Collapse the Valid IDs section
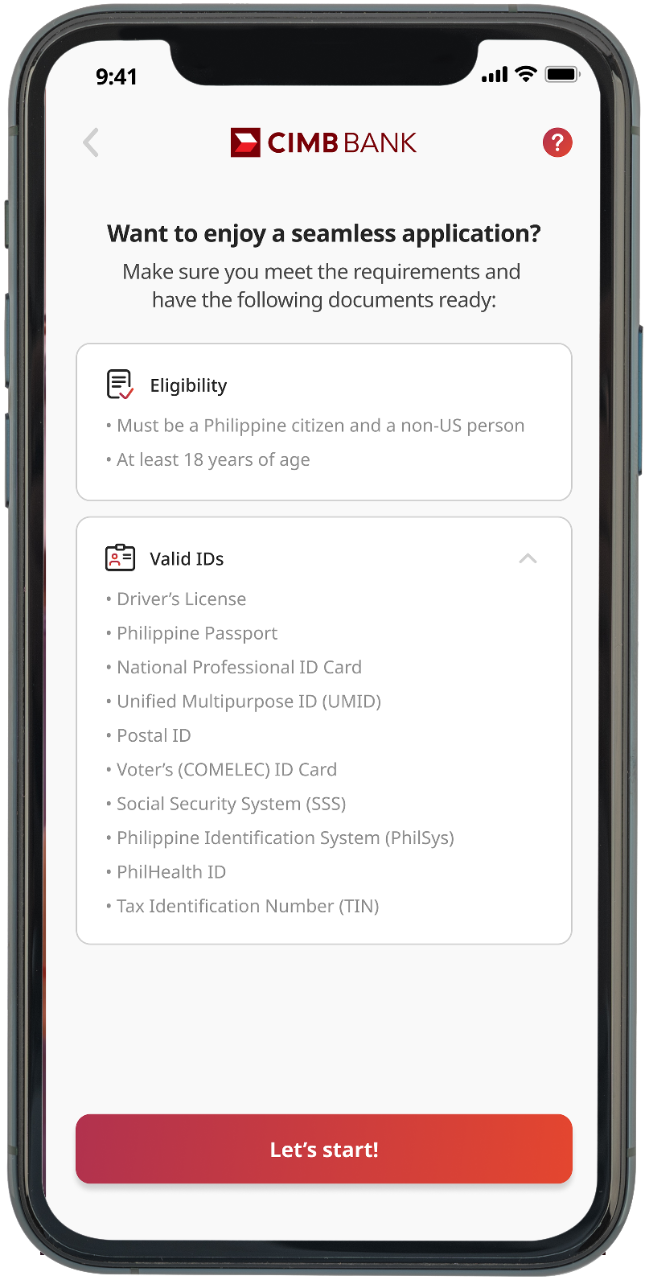The width and height of the screenshot is (649, 1280). [x=528, y=559]
